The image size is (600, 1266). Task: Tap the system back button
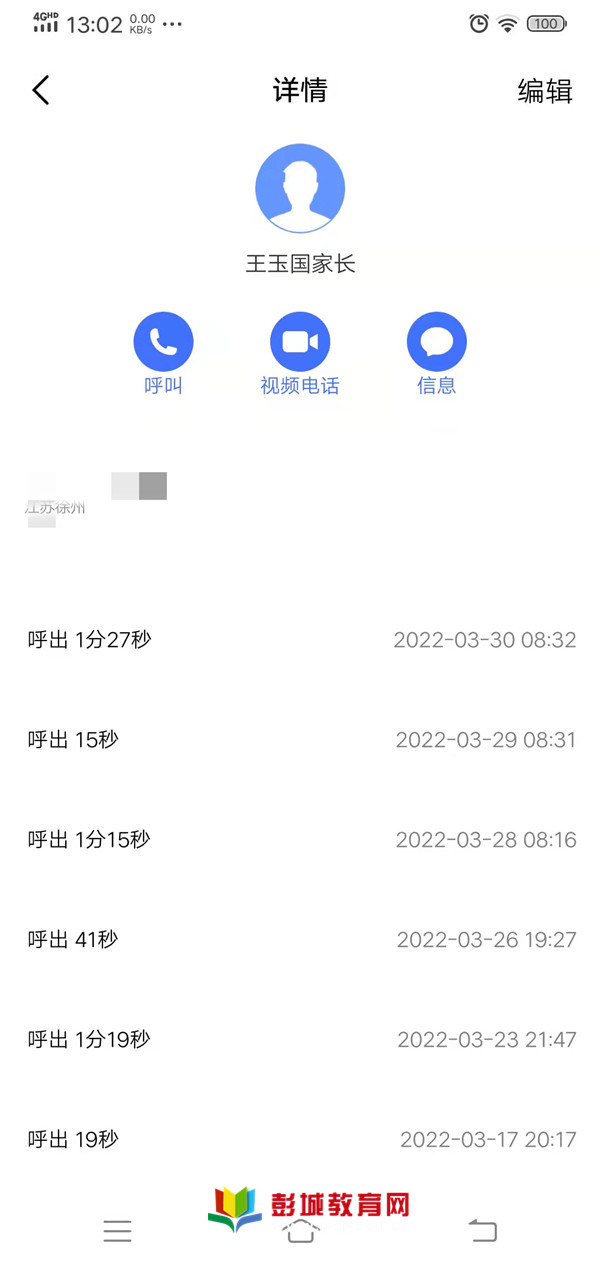pos(483,1230)
